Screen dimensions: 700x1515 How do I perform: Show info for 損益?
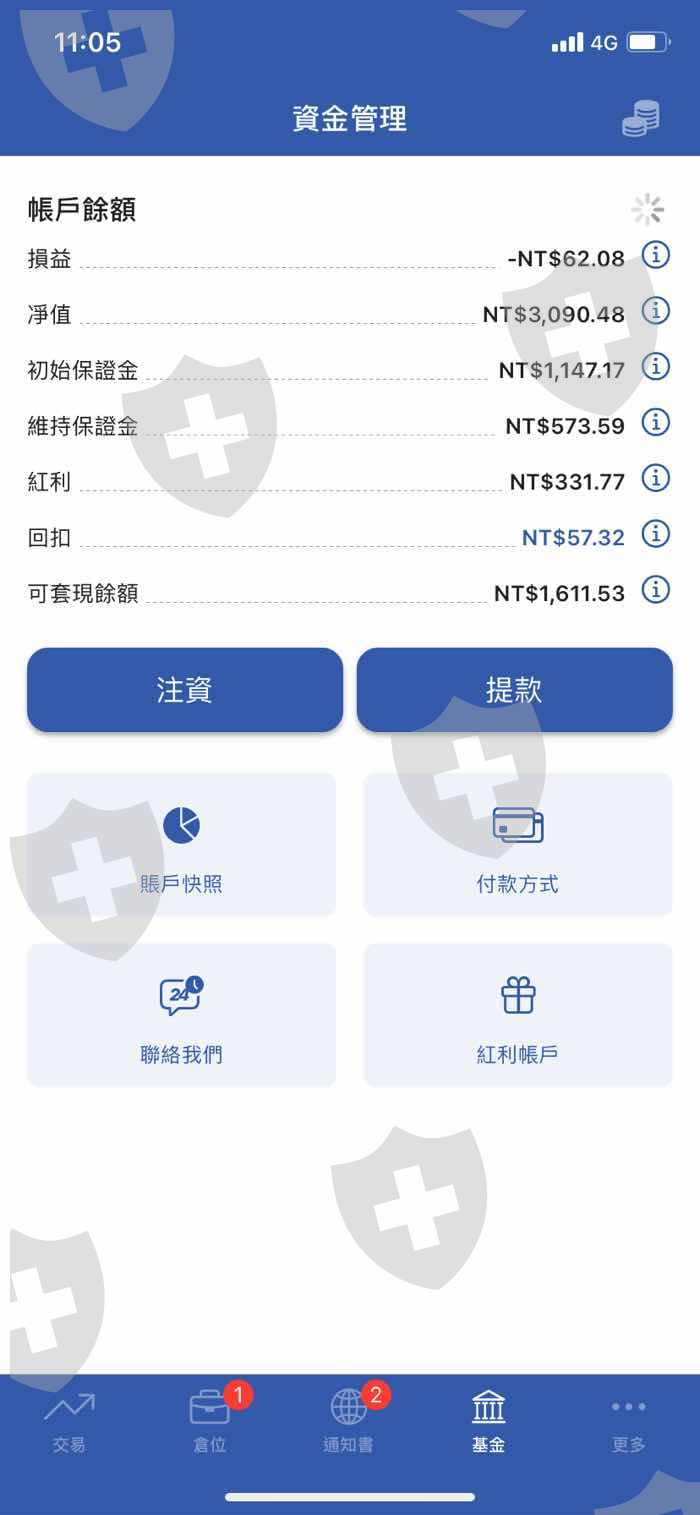tap(655, 256)
